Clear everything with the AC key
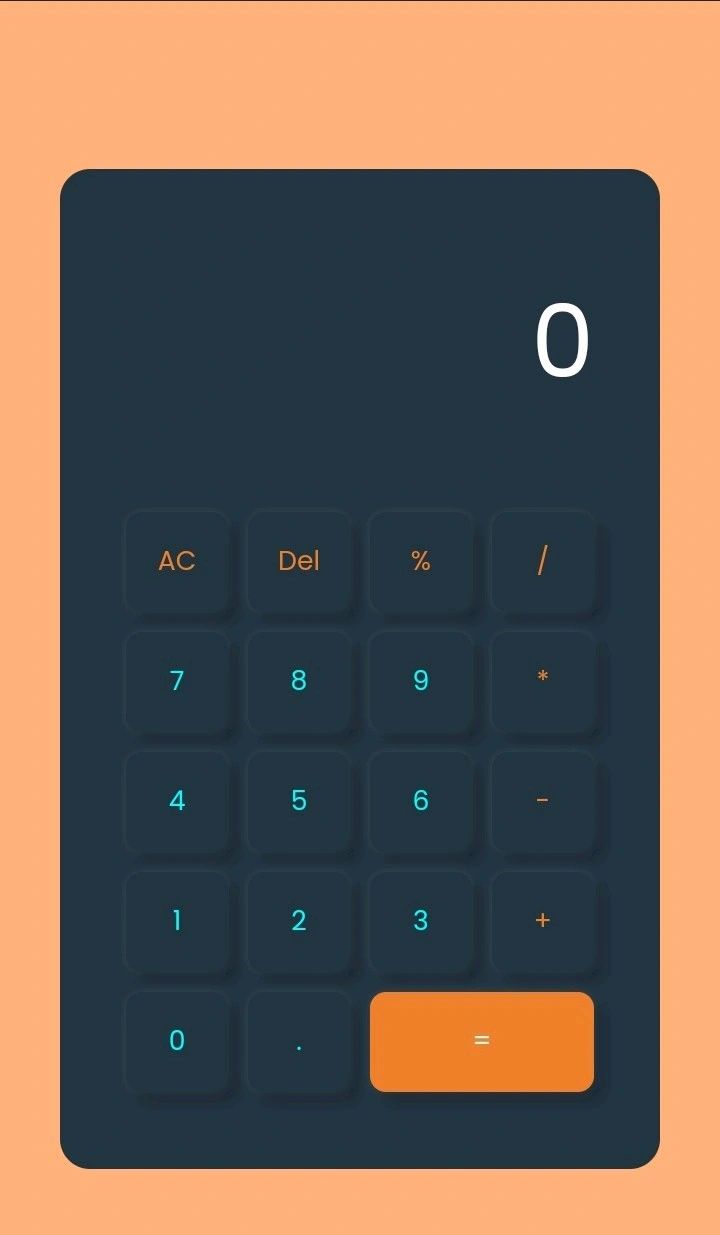Screen dimensions: 720x1235 pos(177,561)
